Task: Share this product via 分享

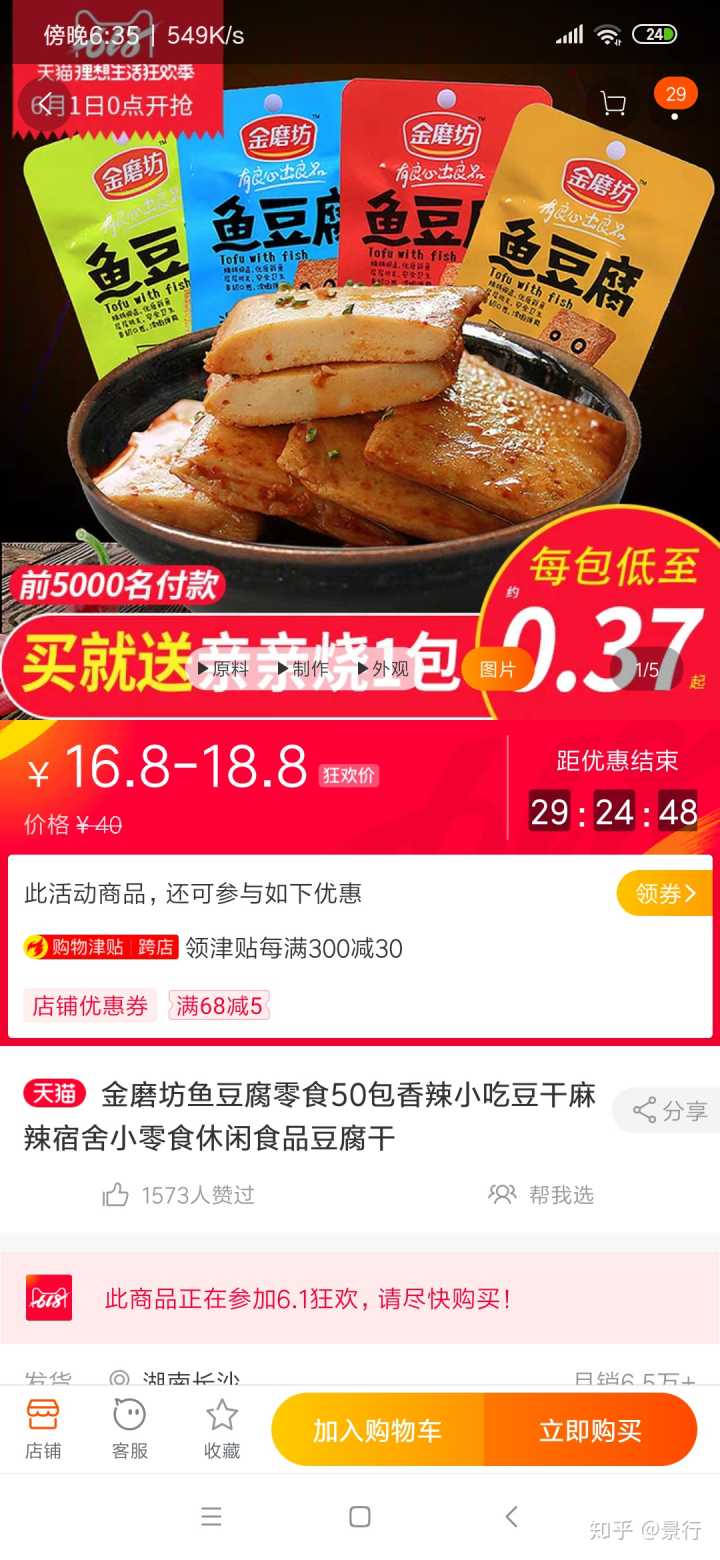Action: click(x=670, y=1111)
